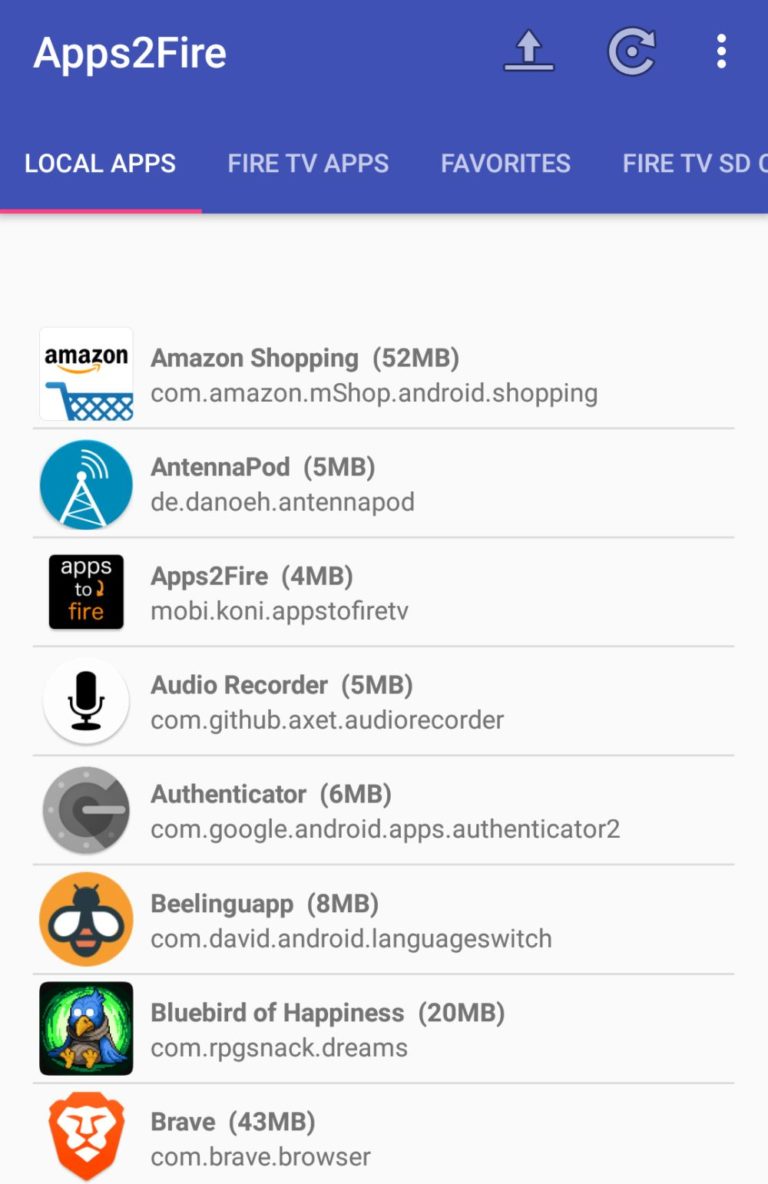Click the Audio Recorder microphone icon

coord(86,700)
